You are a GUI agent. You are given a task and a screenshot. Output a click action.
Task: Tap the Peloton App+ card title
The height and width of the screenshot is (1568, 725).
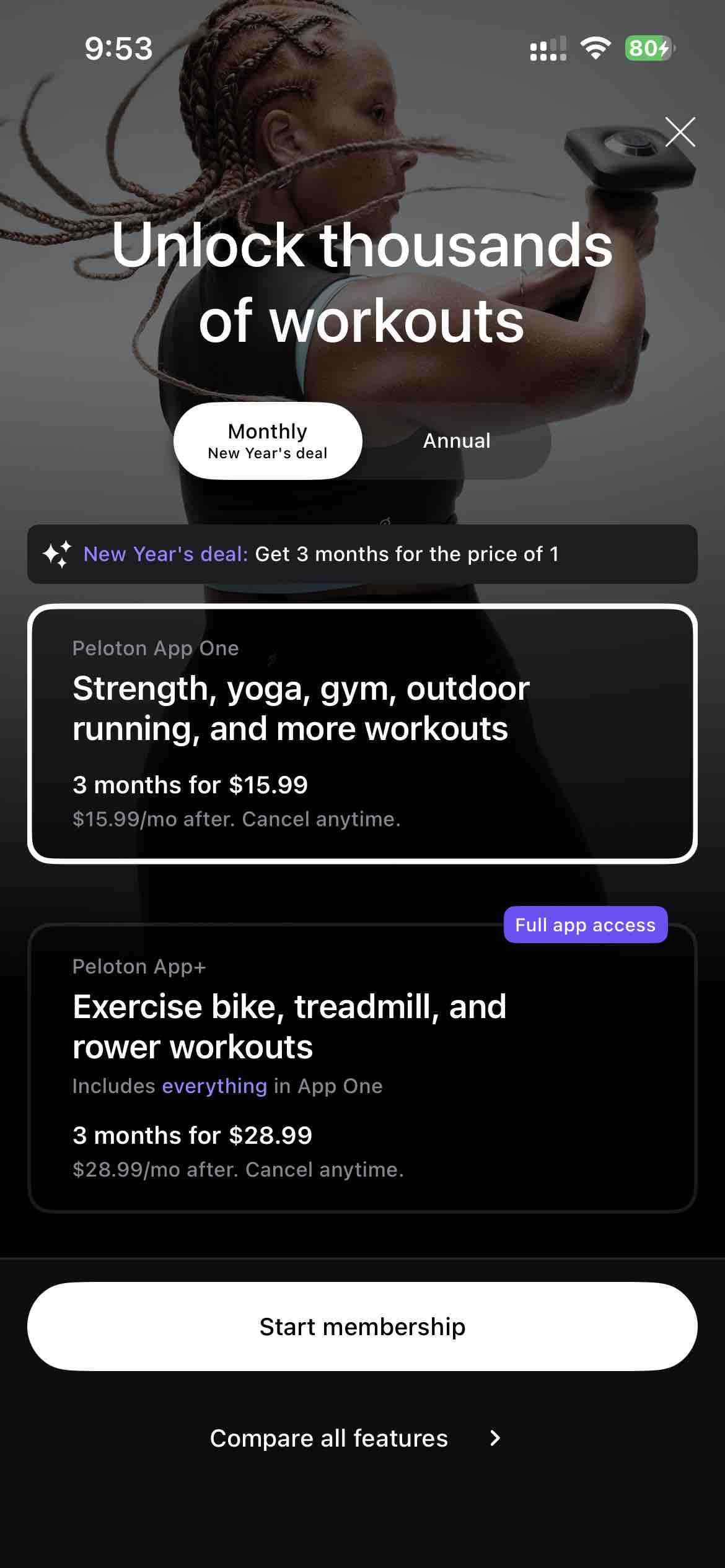[289, 1028]
